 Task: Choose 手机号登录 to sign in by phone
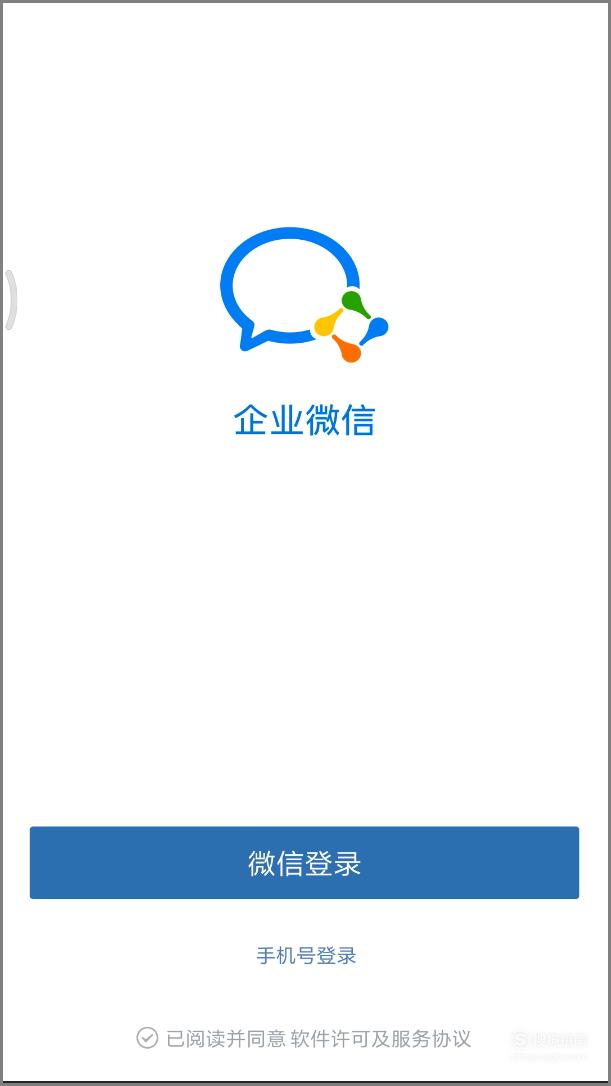306,956
